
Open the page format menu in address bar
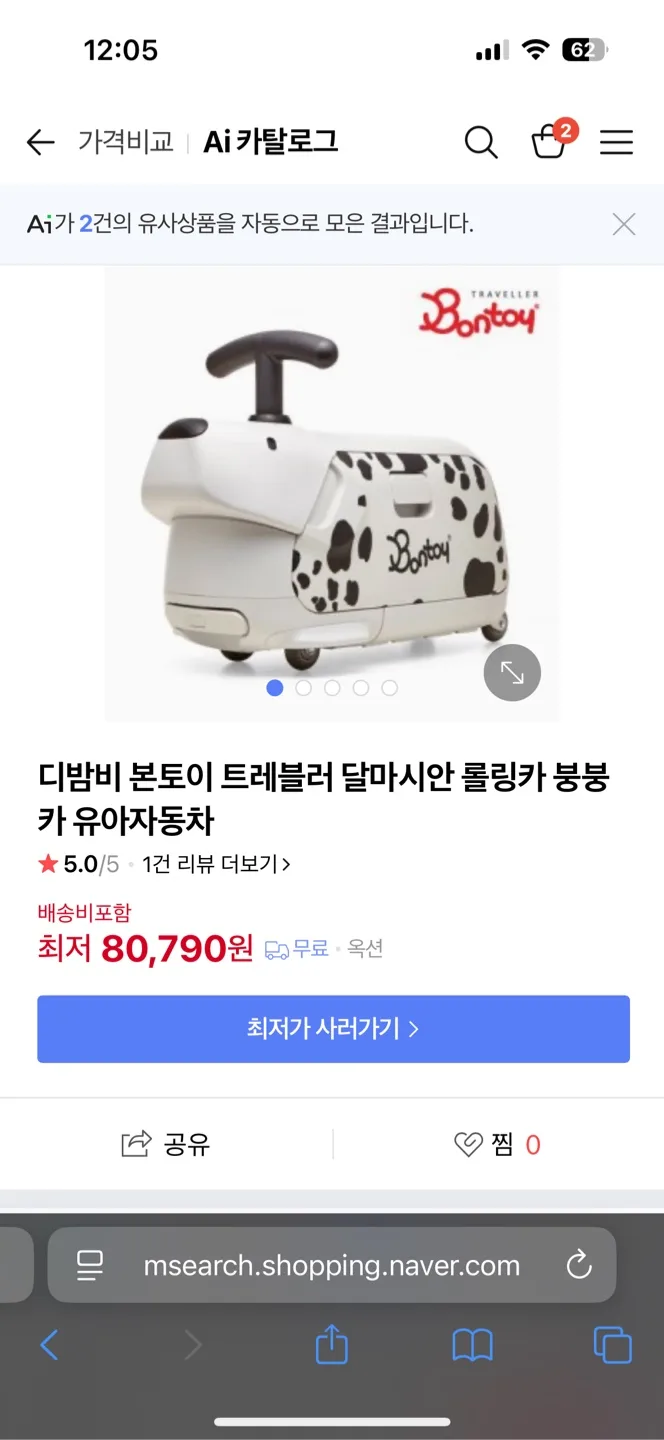91,1265
